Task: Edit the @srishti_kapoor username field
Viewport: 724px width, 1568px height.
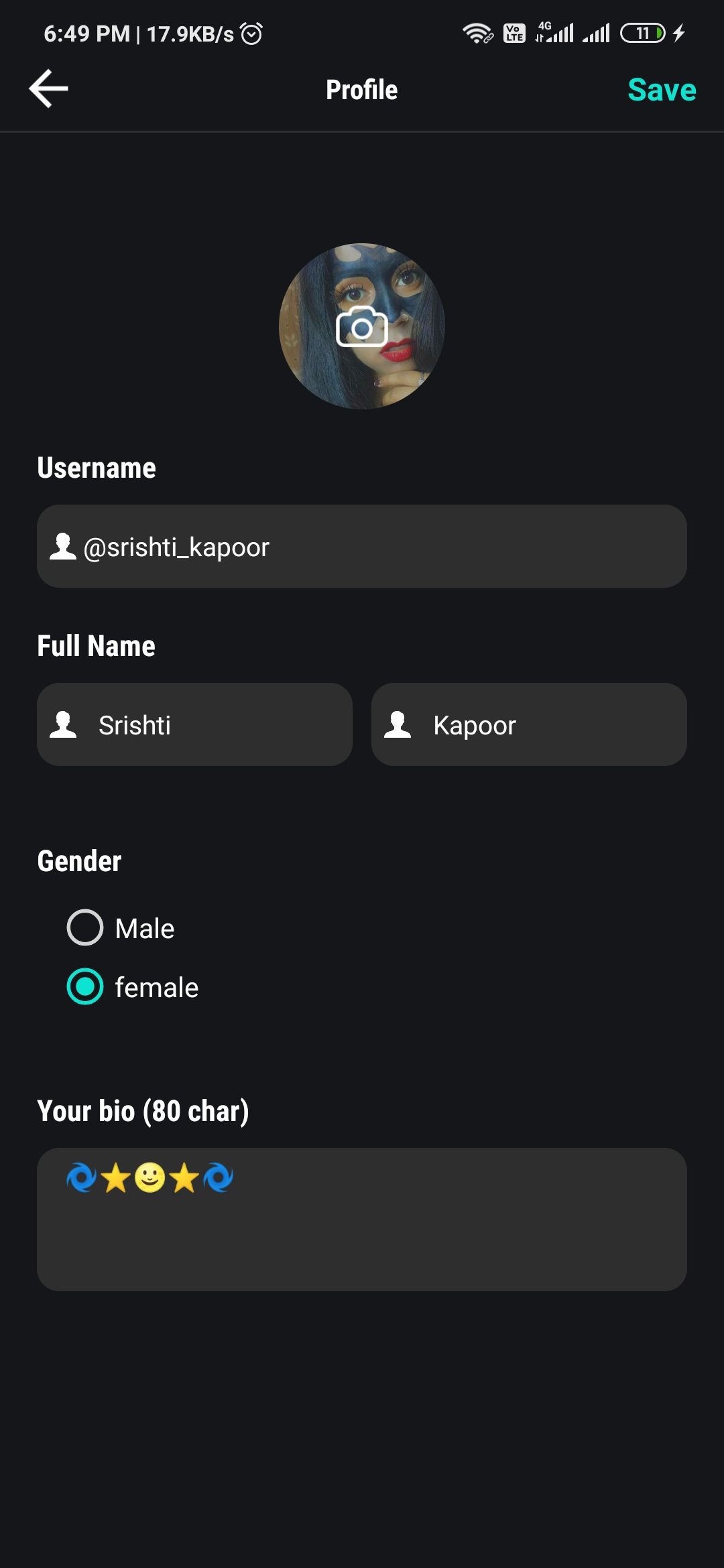Action: click(x=362, y=547)
